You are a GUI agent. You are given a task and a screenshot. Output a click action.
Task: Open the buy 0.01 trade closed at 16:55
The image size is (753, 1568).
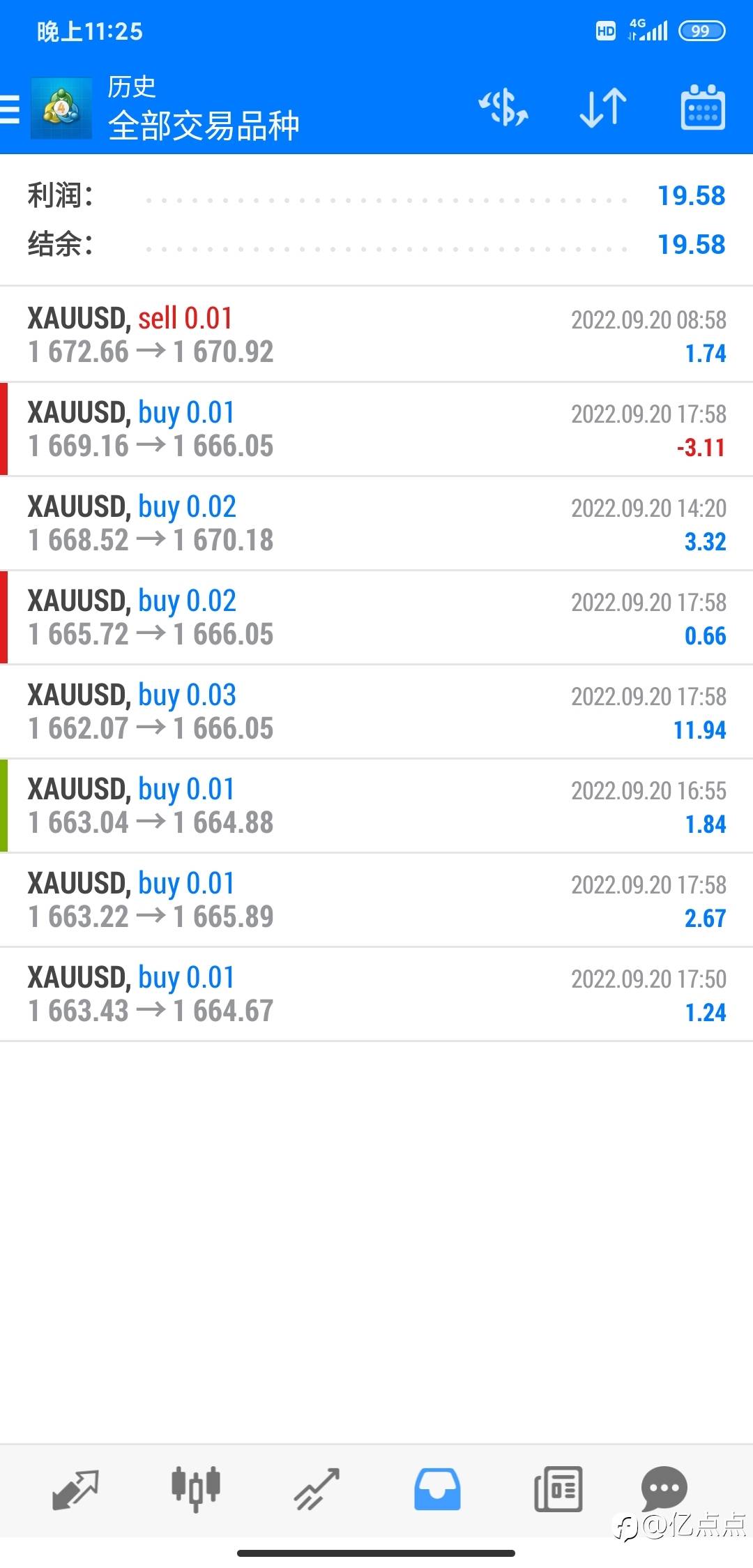click(x=376, y=806)
